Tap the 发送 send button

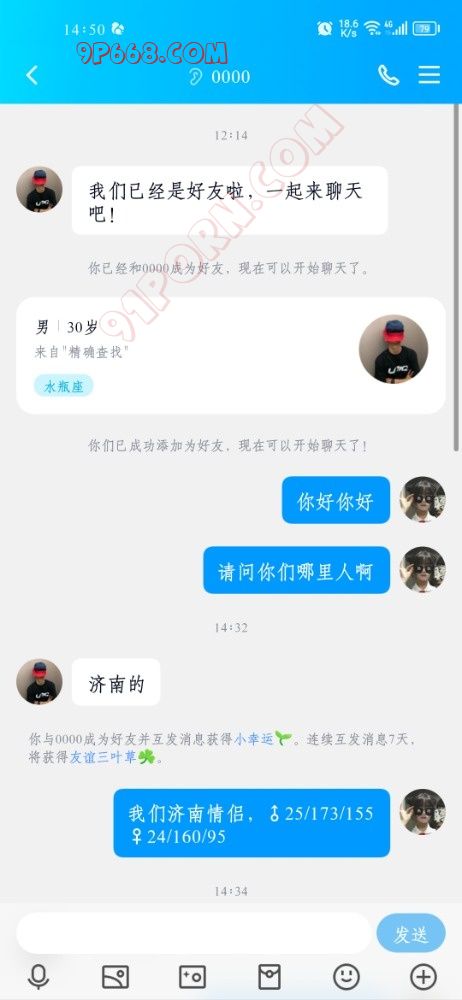click(x=410, y=934)
